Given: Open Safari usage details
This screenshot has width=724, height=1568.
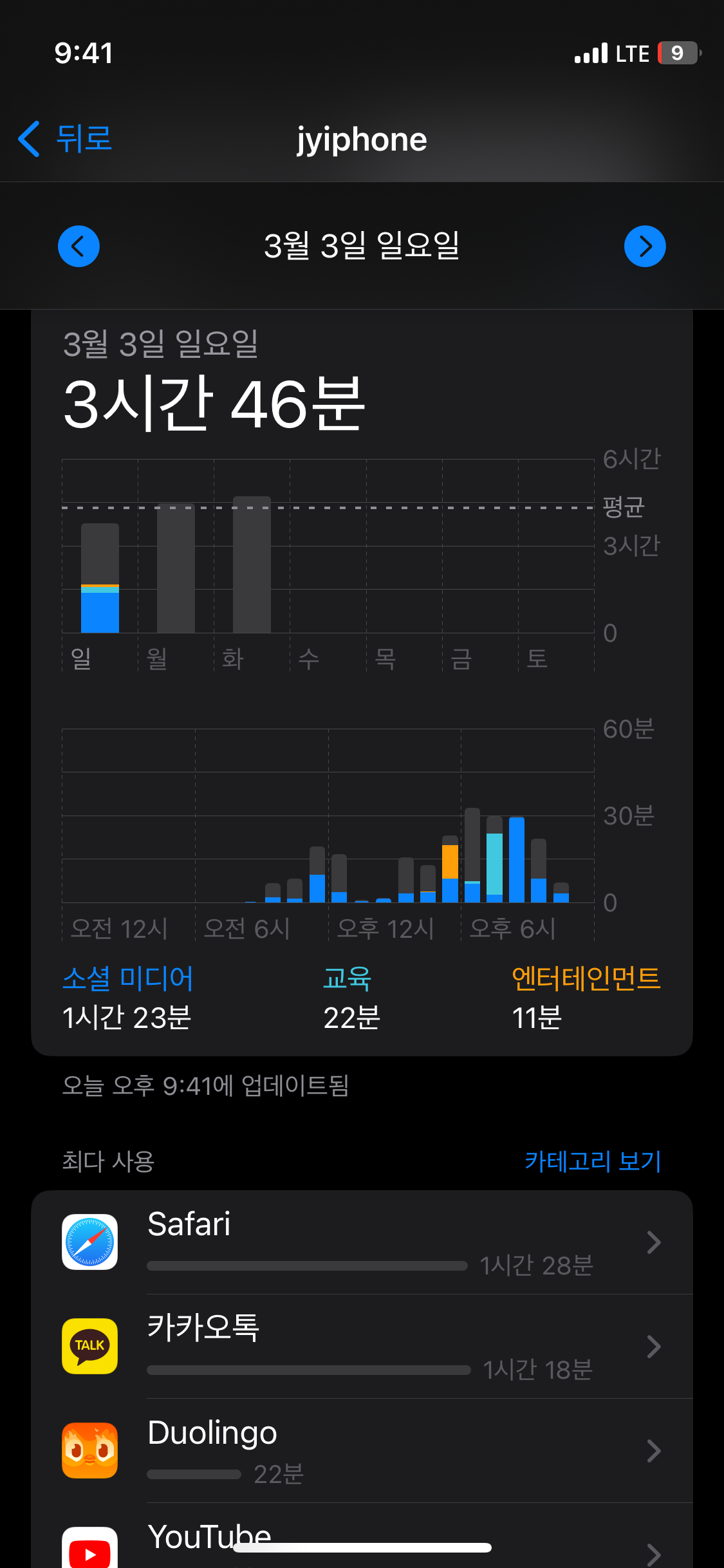Looking at the screenshot, I should tap(362, 1242).
